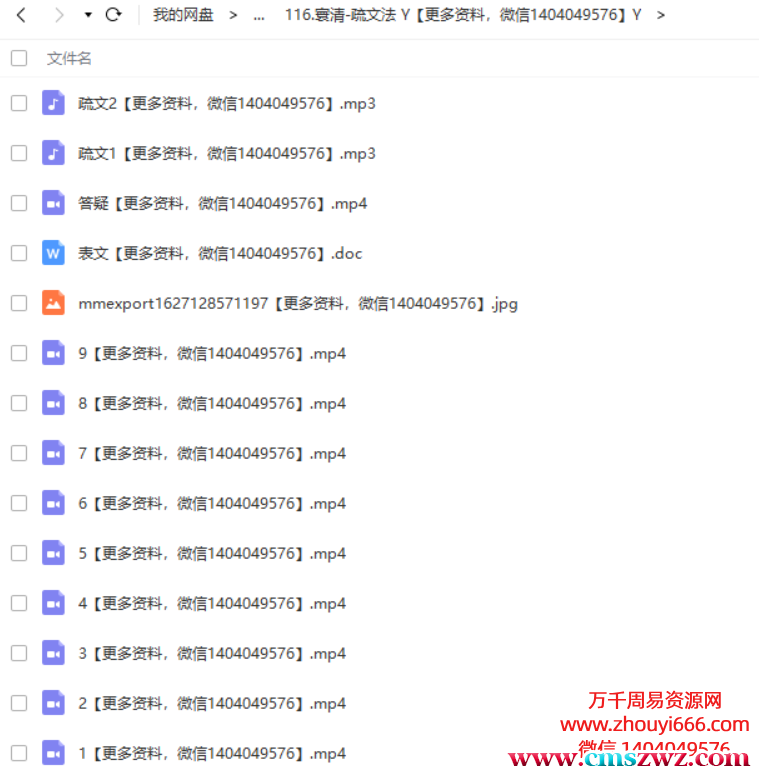The width and height of the screenshot is (759, 776).
Task: Open the 疏文2 mp3 file
Action: (x=226, y=103)
